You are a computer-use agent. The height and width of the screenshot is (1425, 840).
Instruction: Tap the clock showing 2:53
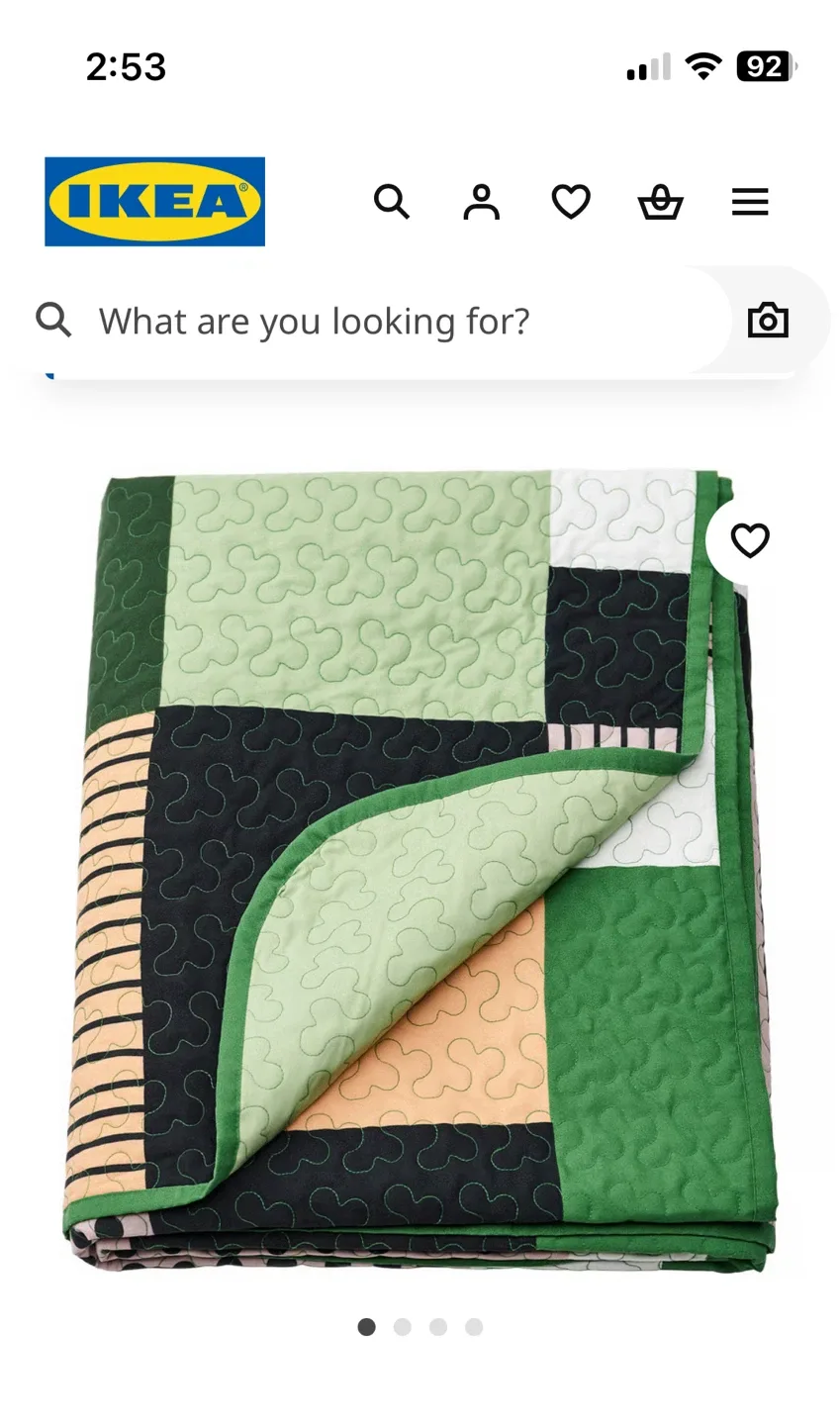[128, 66]
